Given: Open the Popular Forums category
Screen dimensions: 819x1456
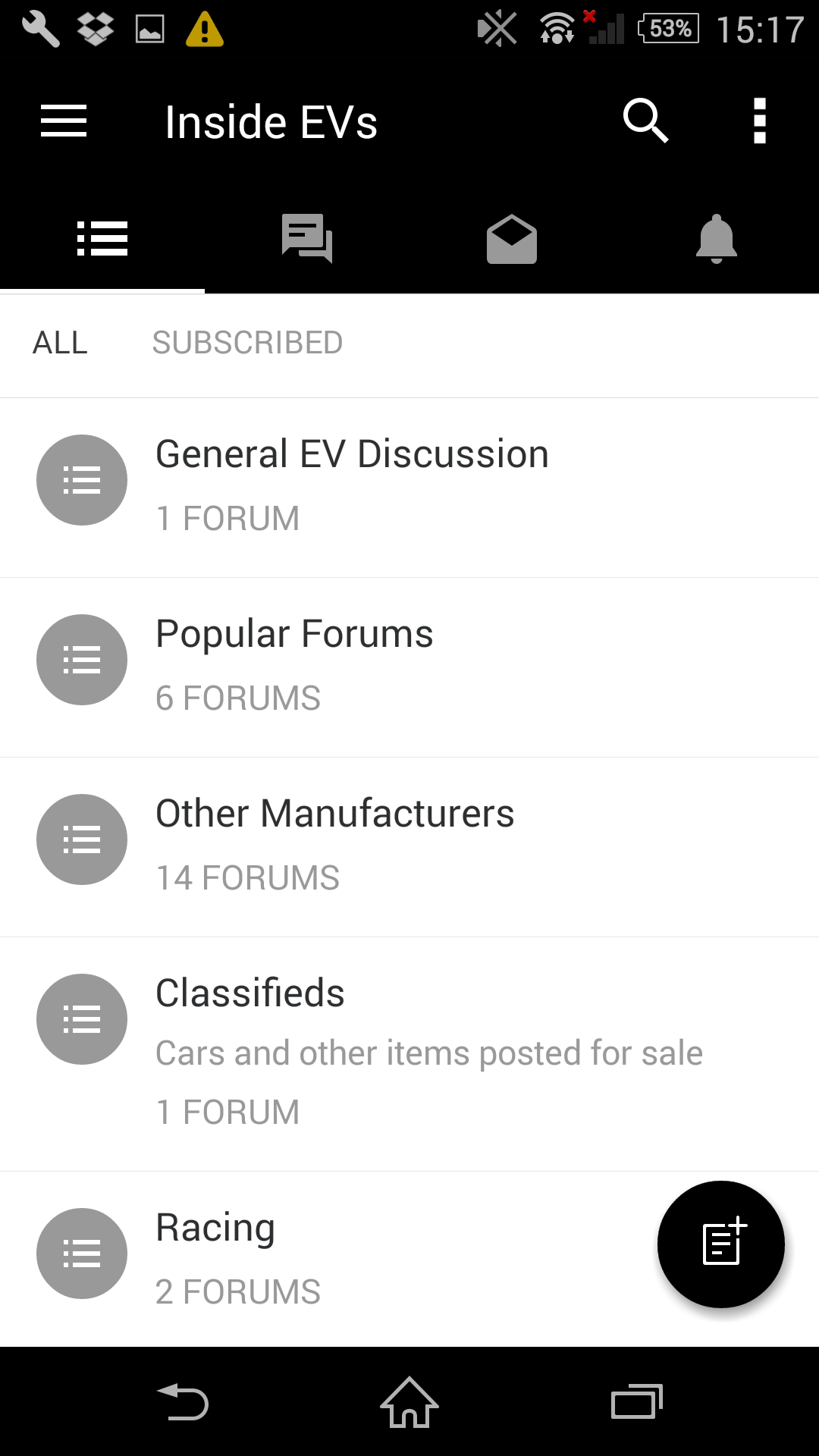Looking at the screenshot, I should [x=294, y=661].
